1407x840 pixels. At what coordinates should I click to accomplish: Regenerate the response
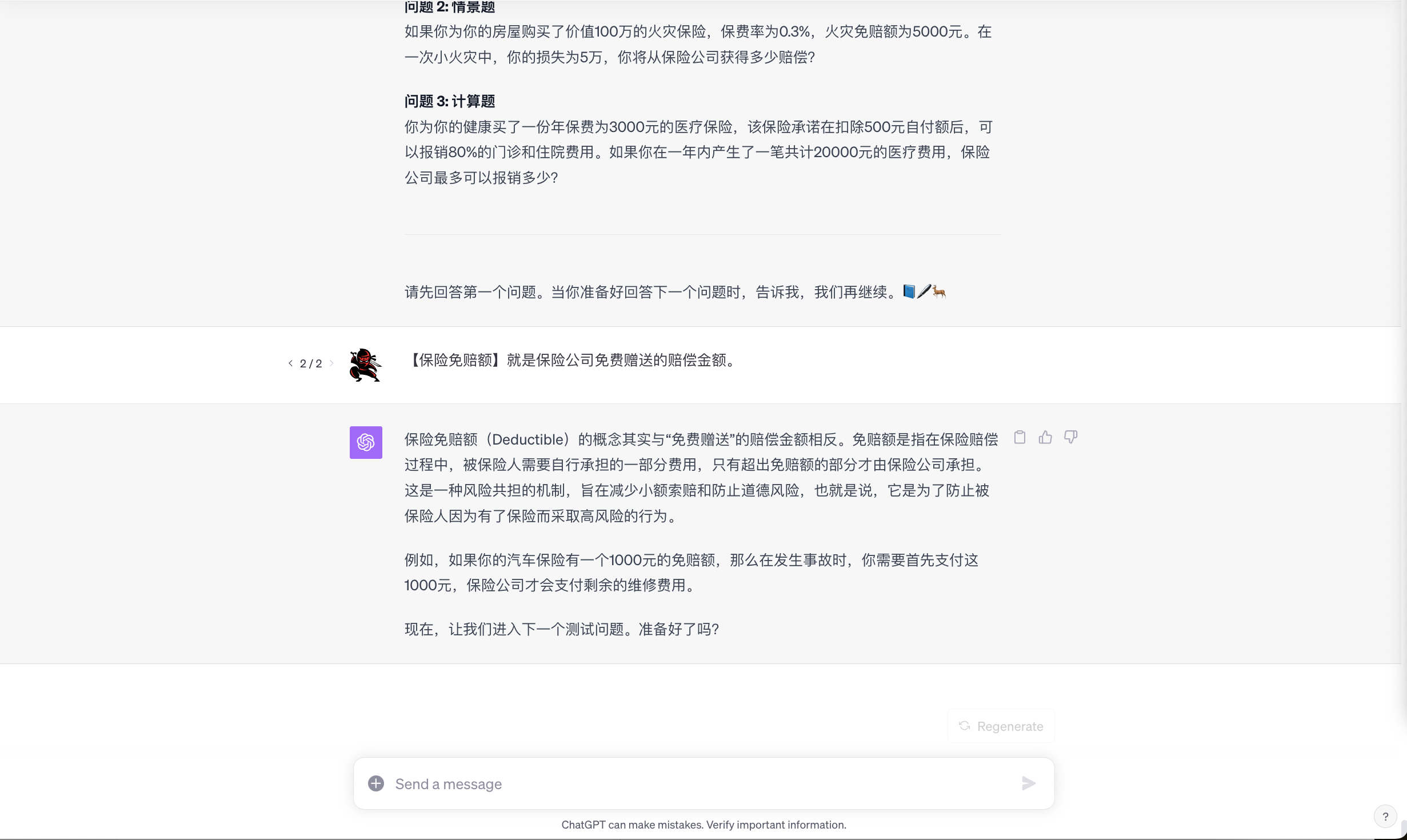tap(1001, 726)
